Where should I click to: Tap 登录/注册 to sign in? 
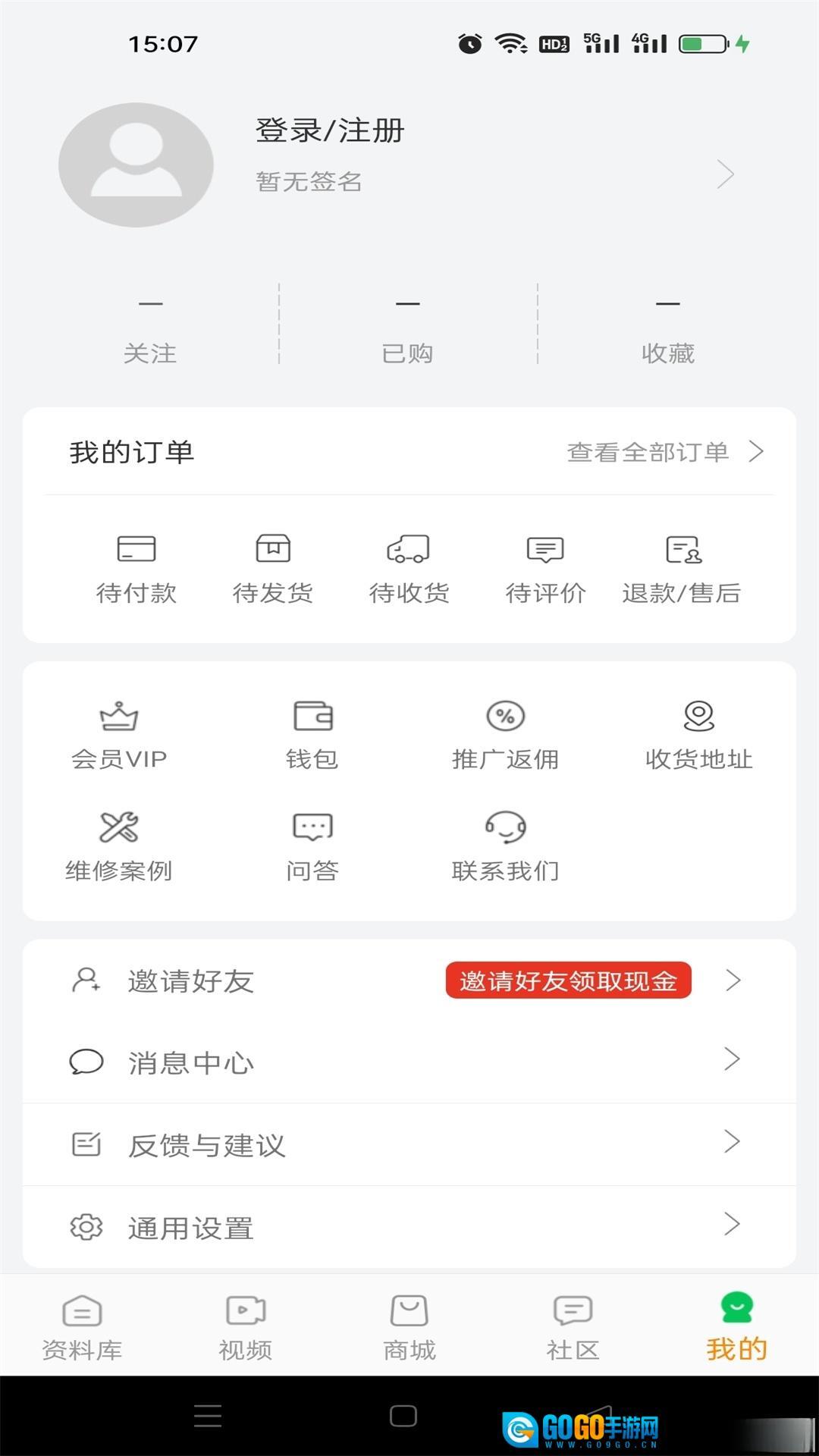[x=330, y=131]
